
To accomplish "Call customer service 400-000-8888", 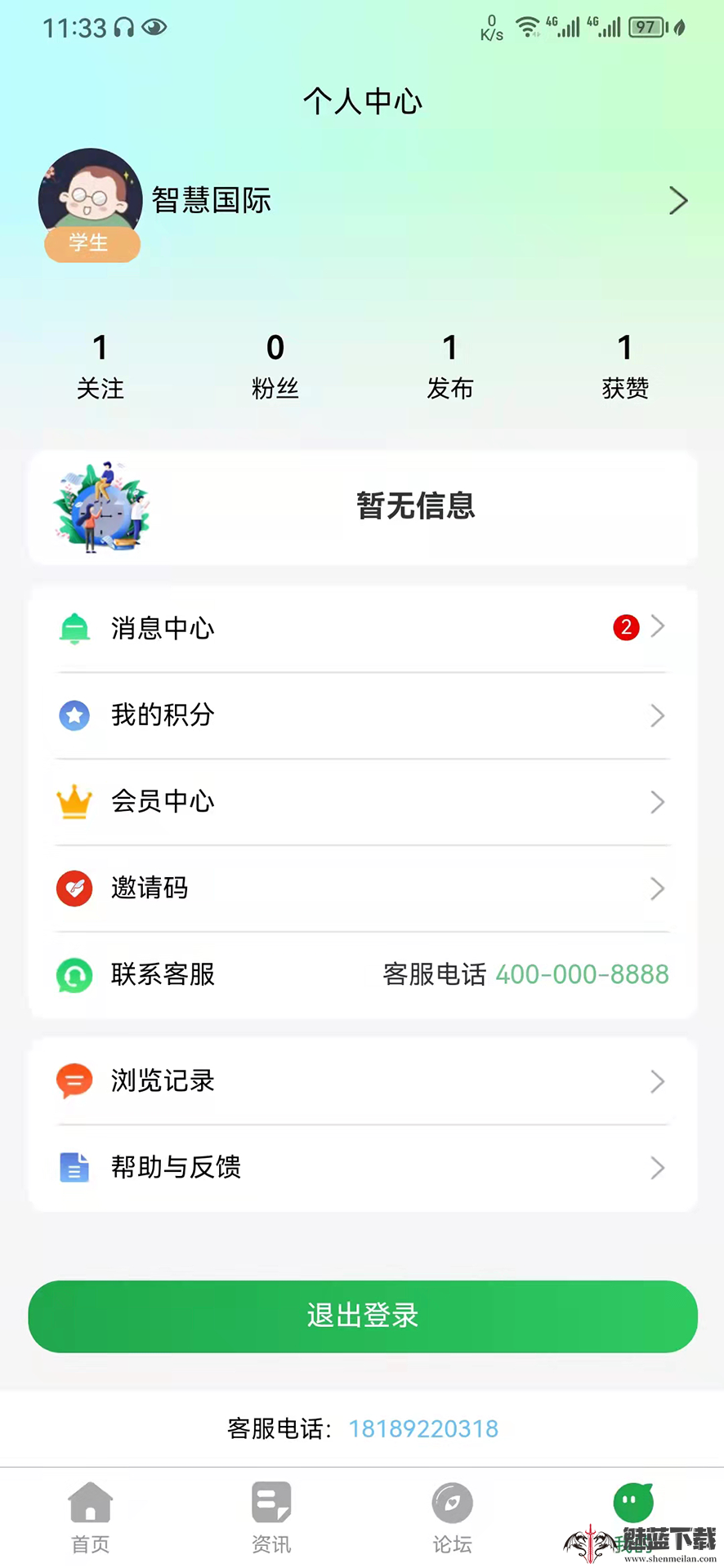I will 582,974.
